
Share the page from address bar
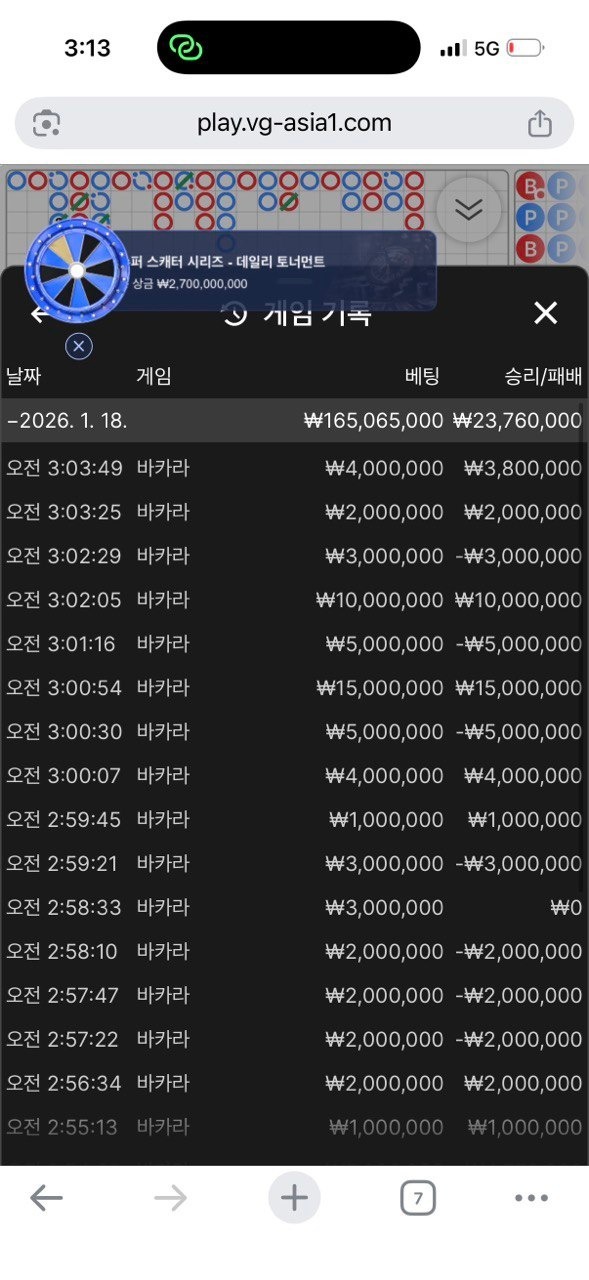point(539,123)
